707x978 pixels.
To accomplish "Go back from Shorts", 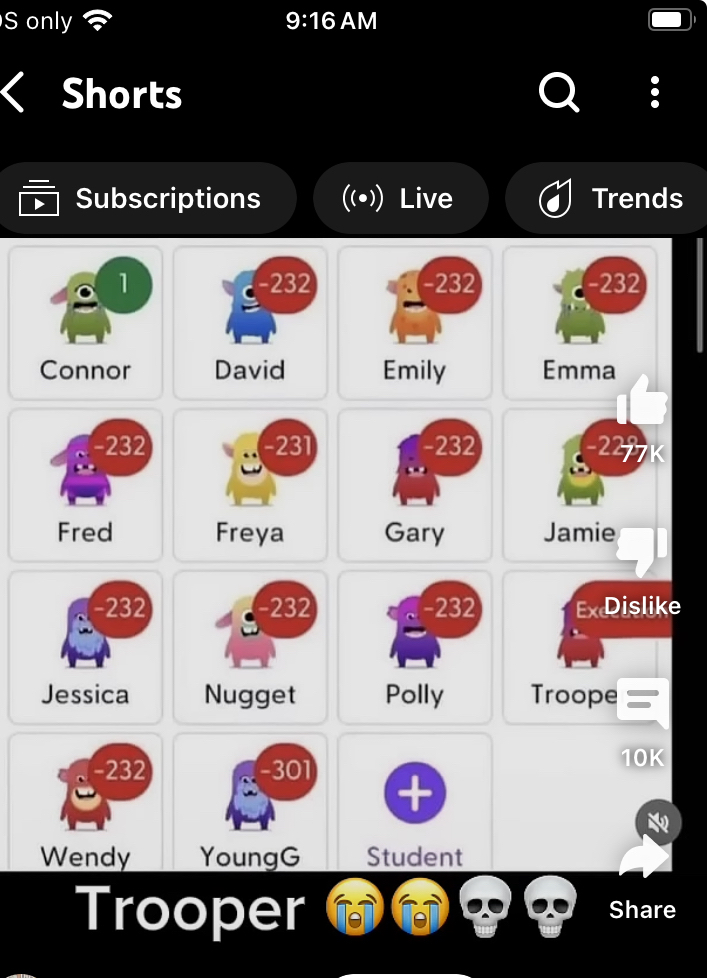I will pos(14,93).
